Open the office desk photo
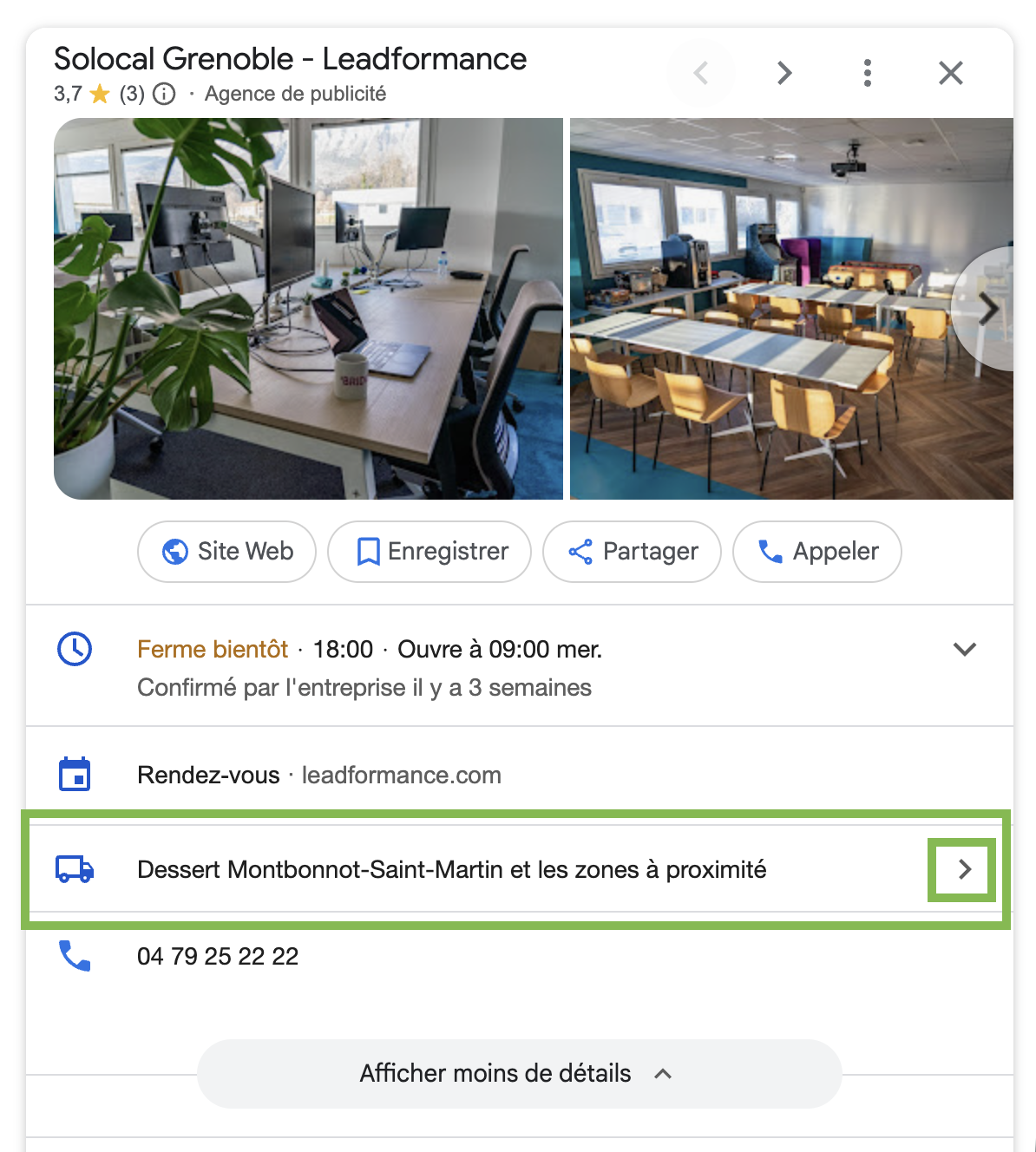This screenshot has height=1152, width=1036. click(308, 308)
